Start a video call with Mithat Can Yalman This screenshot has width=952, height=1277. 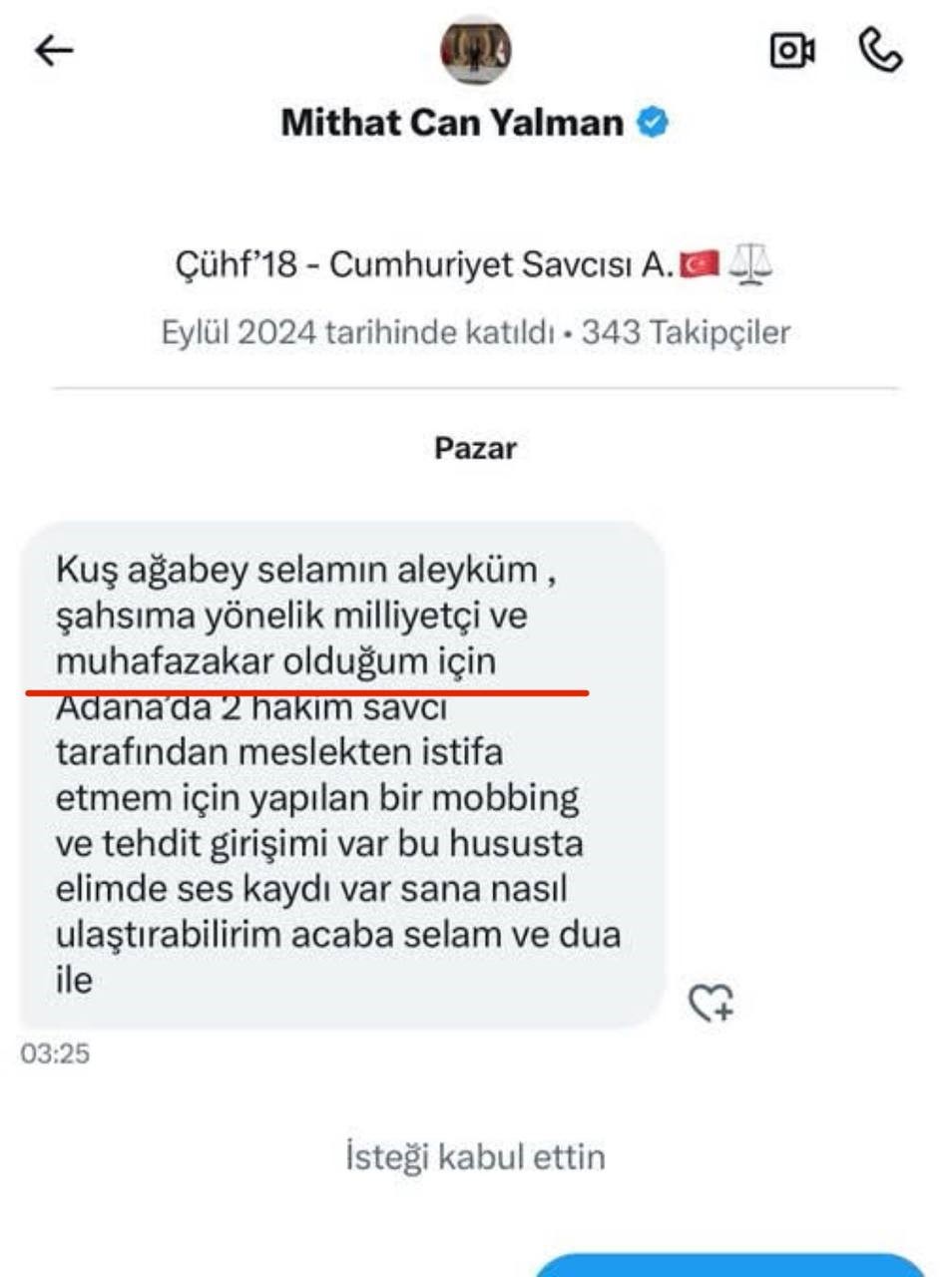click(792, 50)
